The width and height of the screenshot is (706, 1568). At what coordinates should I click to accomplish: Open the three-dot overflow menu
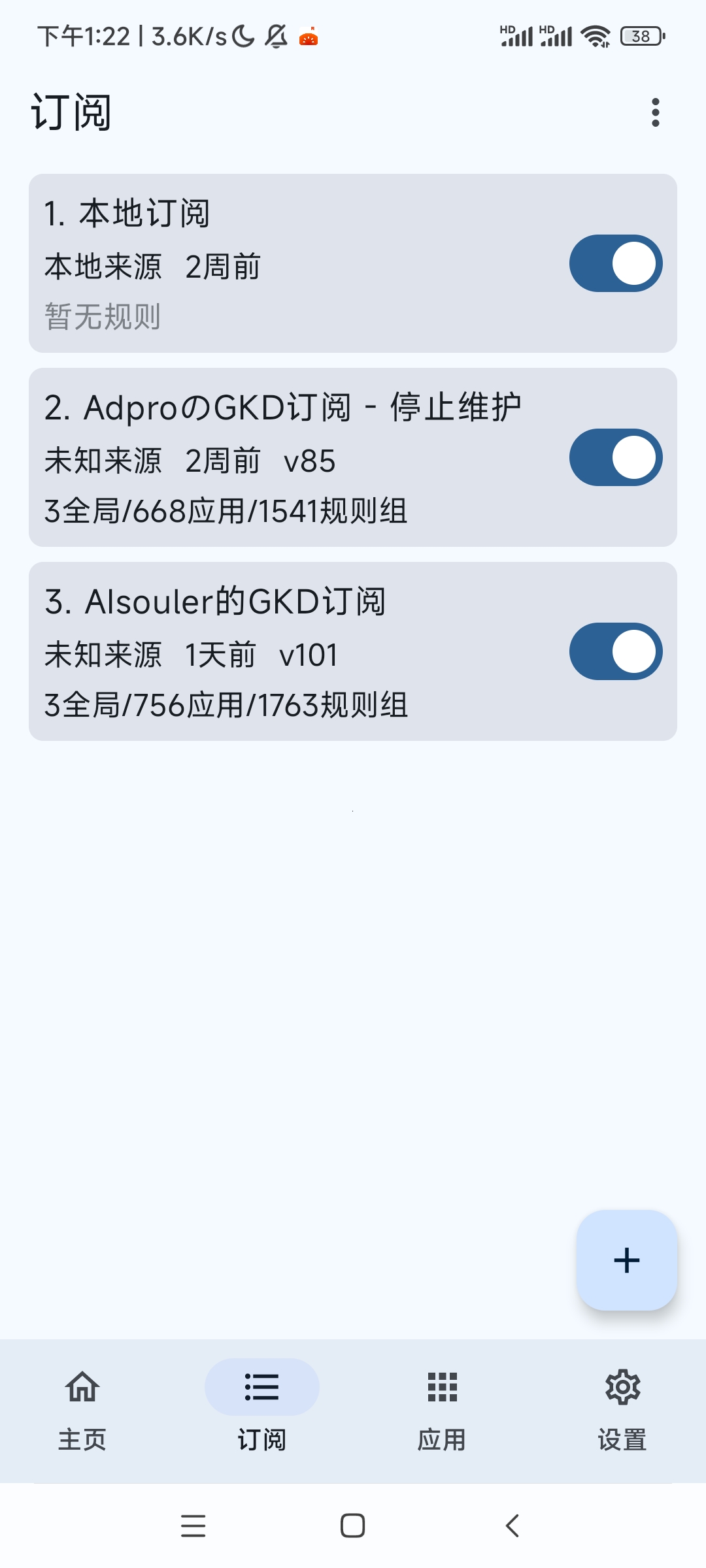655,112
